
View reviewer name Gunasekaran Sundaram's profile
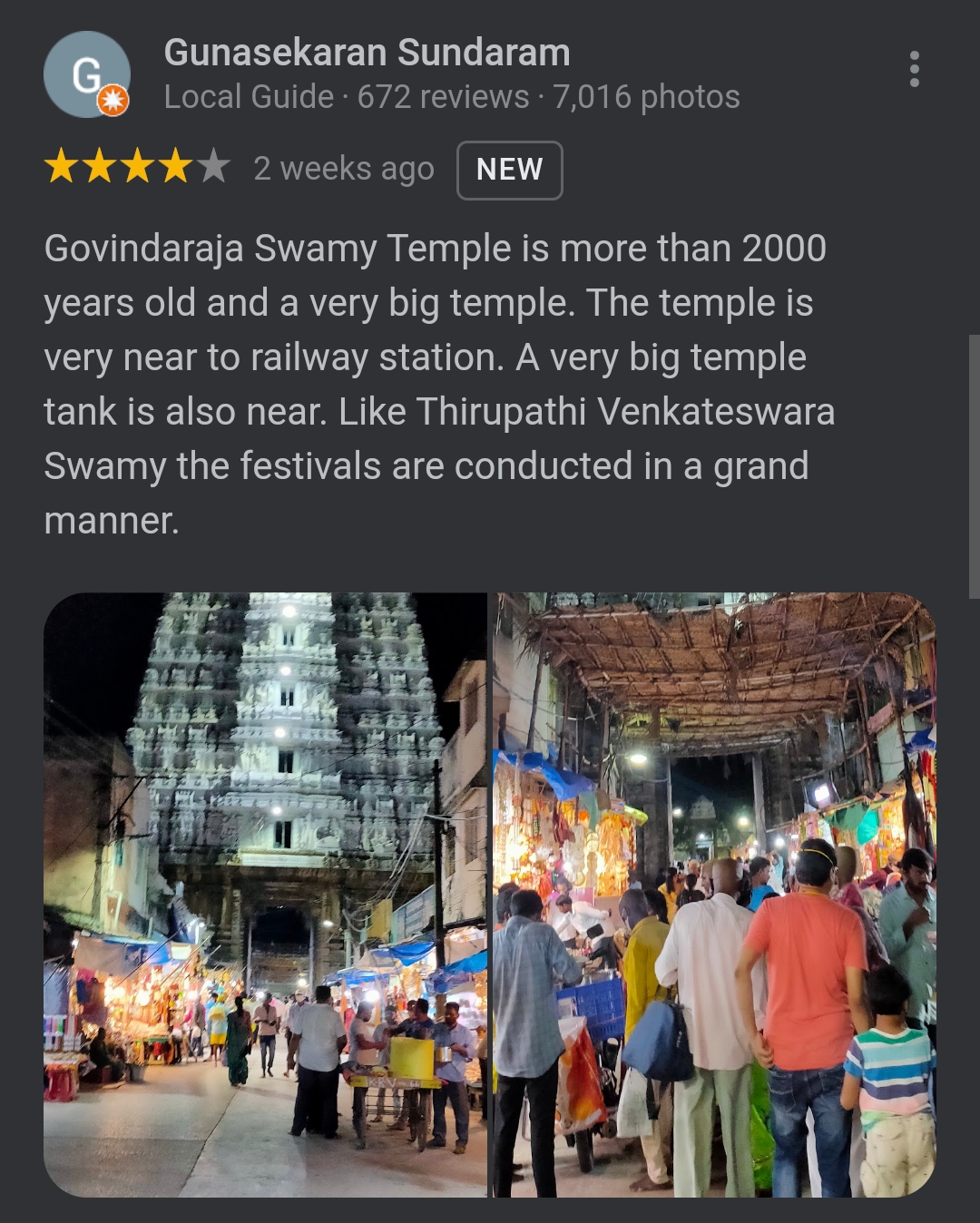point(367,53)
